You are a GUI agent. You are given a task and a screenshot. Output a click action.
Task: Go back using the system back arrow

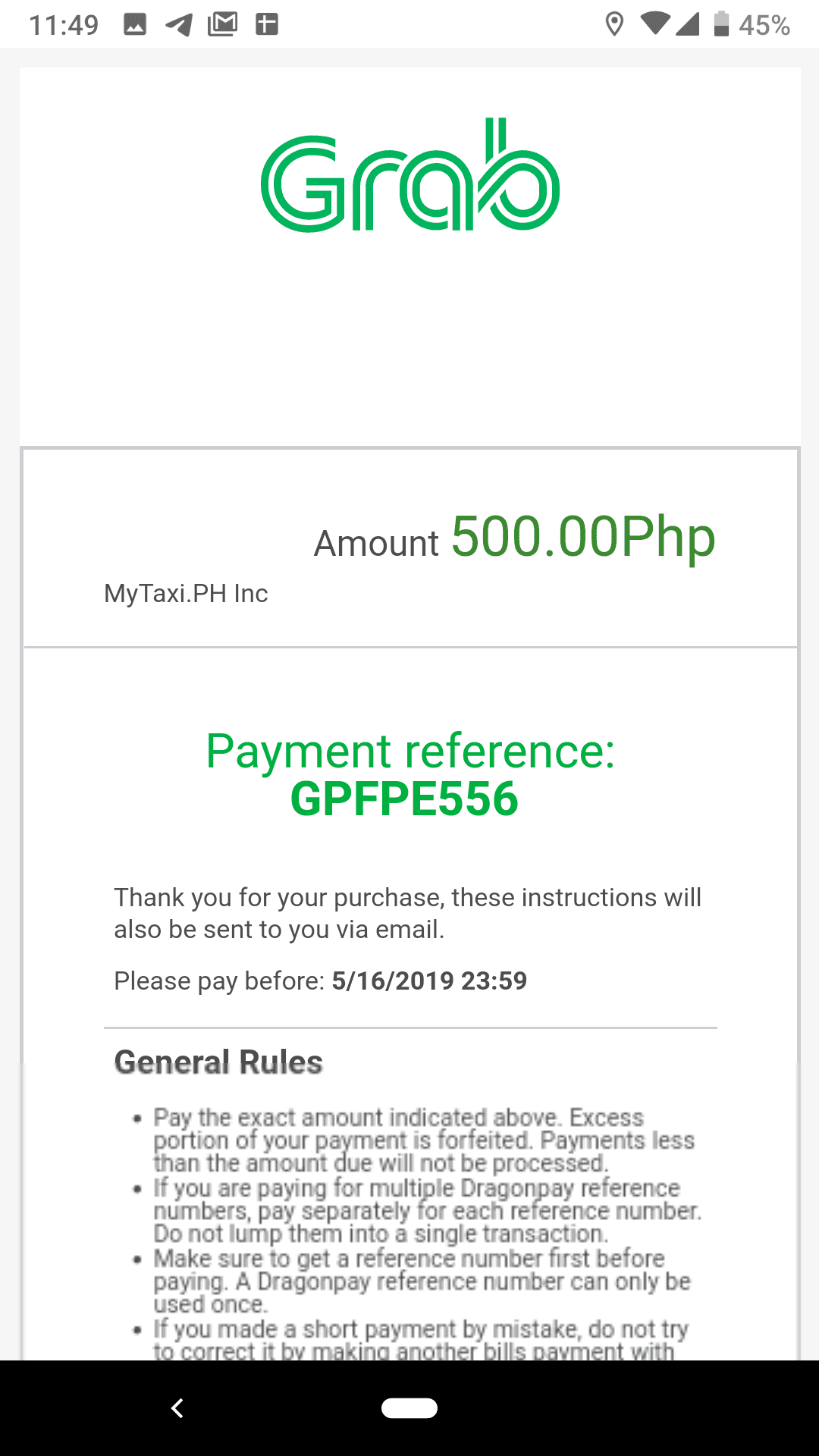point(177,1408)
